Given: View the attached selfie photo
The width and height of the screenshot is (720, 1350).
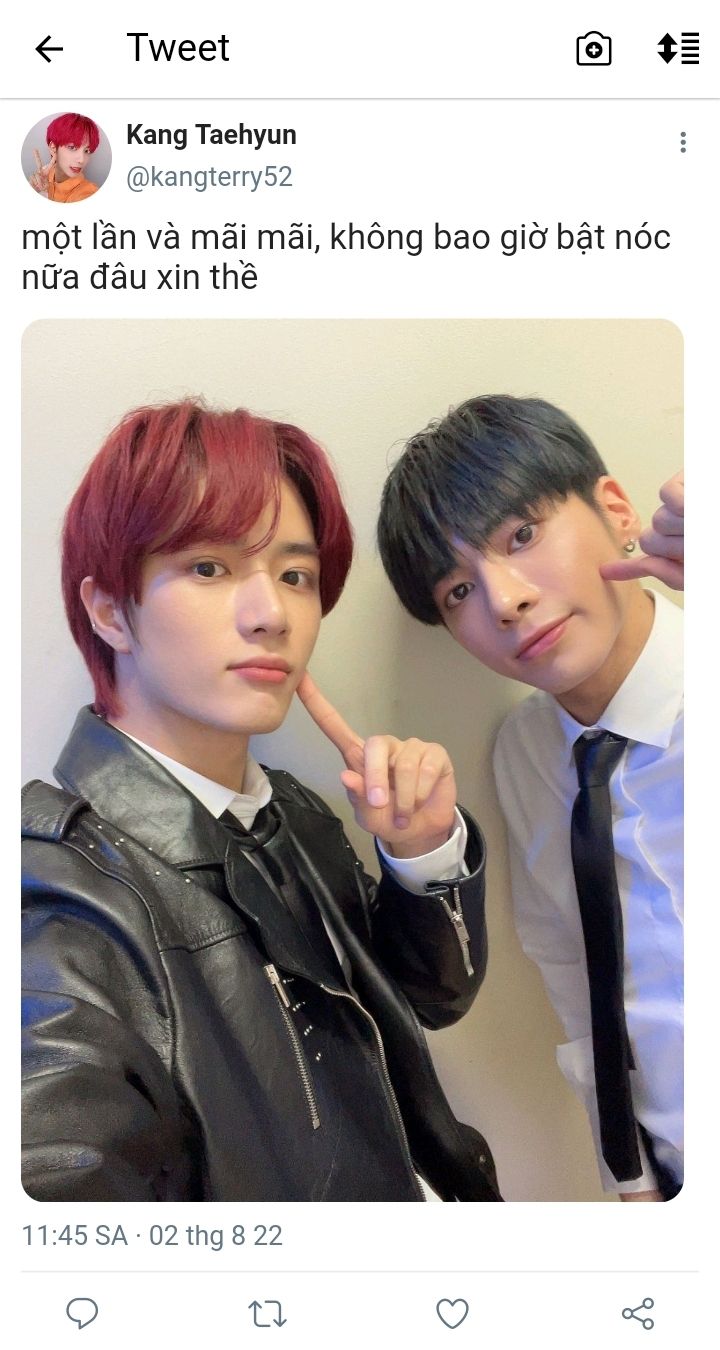Looking at the screenshot, I should coord(352,760).
